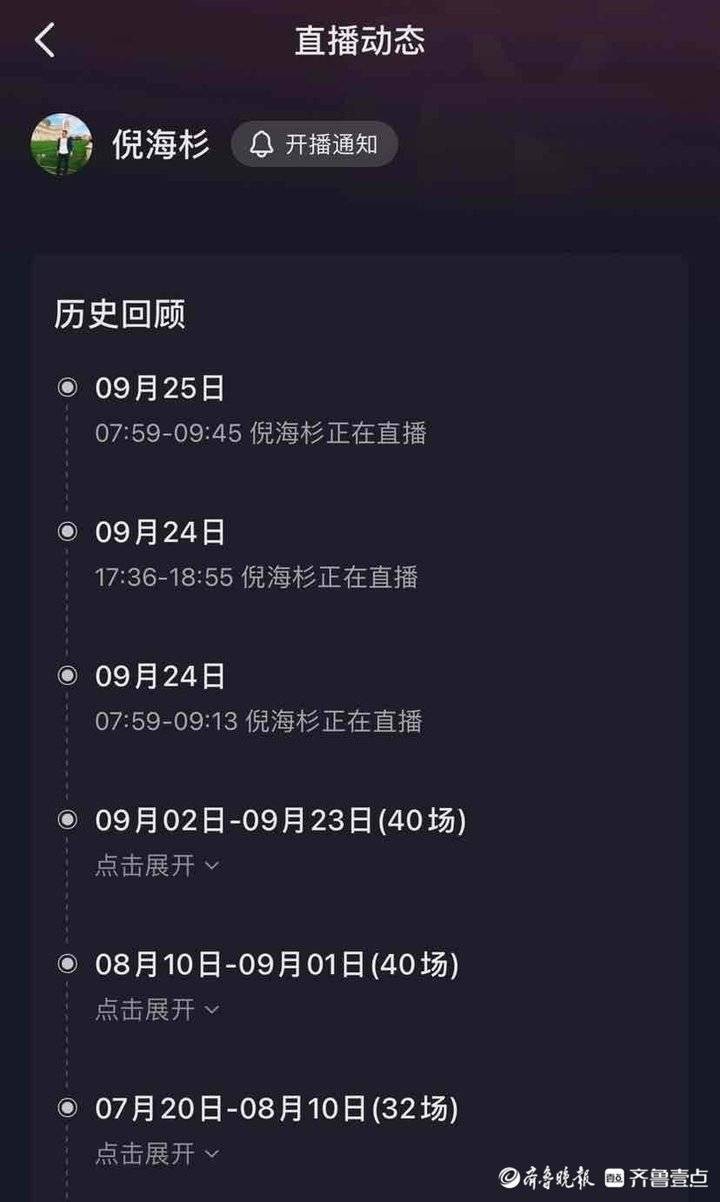Image resolution: width=720 pixels, height=1202 pixels.
Task: Expand 08月10日-09月01日 (40场) entries
Action: 156,1009
